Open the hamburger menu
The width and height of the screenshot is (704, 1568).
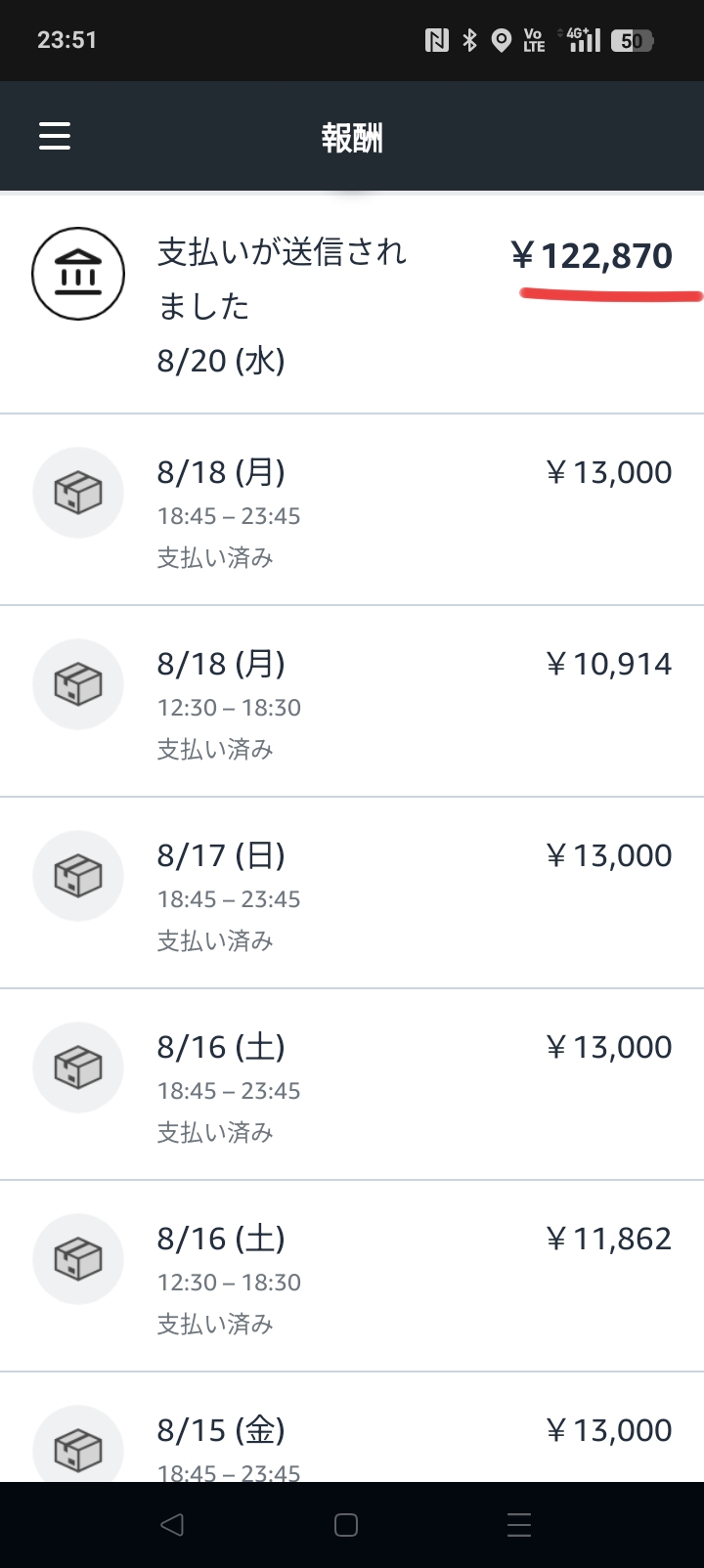[55, 136]
